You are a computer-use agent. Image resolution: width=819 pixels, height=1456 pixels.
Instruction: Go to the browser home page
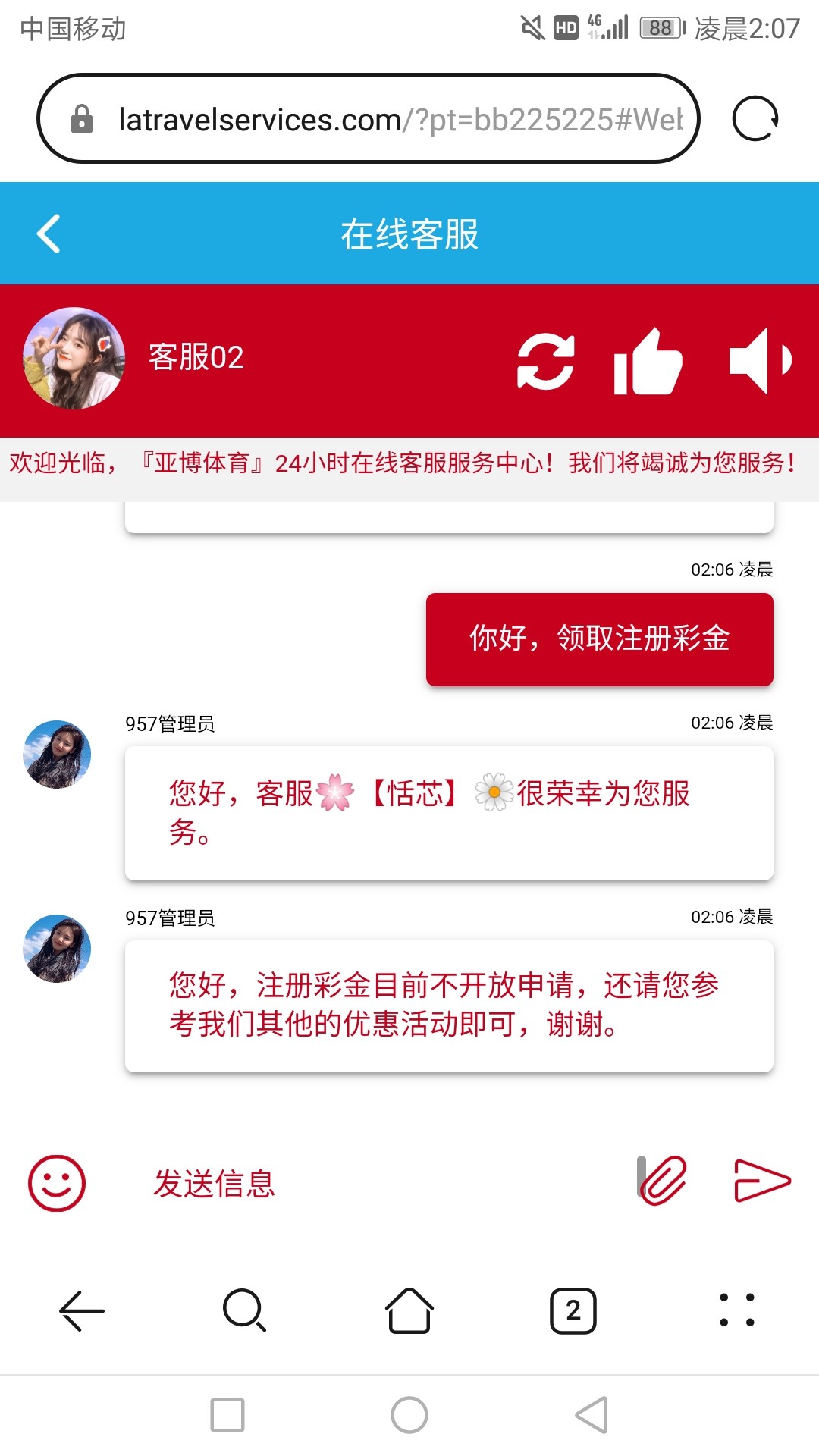coord(409,1310)
